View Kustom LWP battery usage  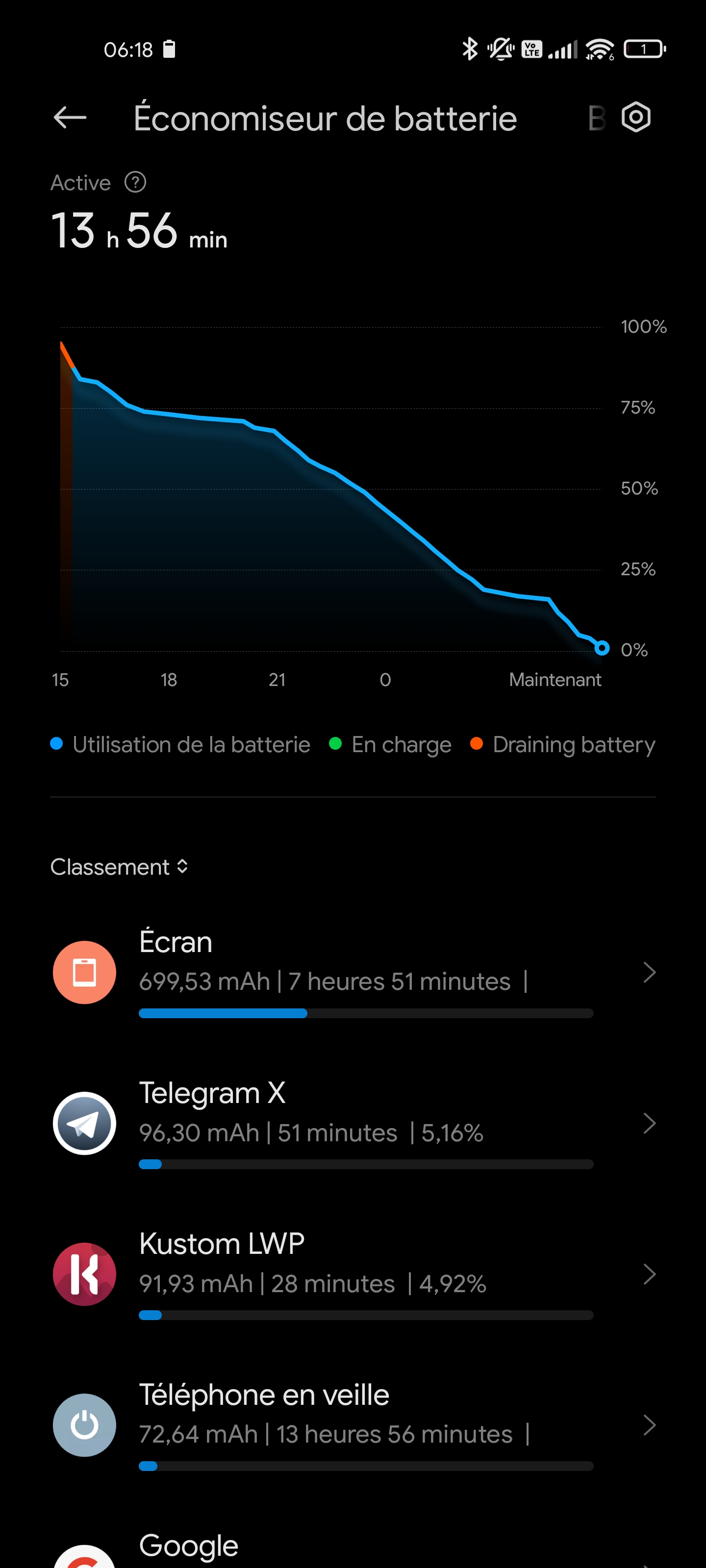click(353, 1274)
